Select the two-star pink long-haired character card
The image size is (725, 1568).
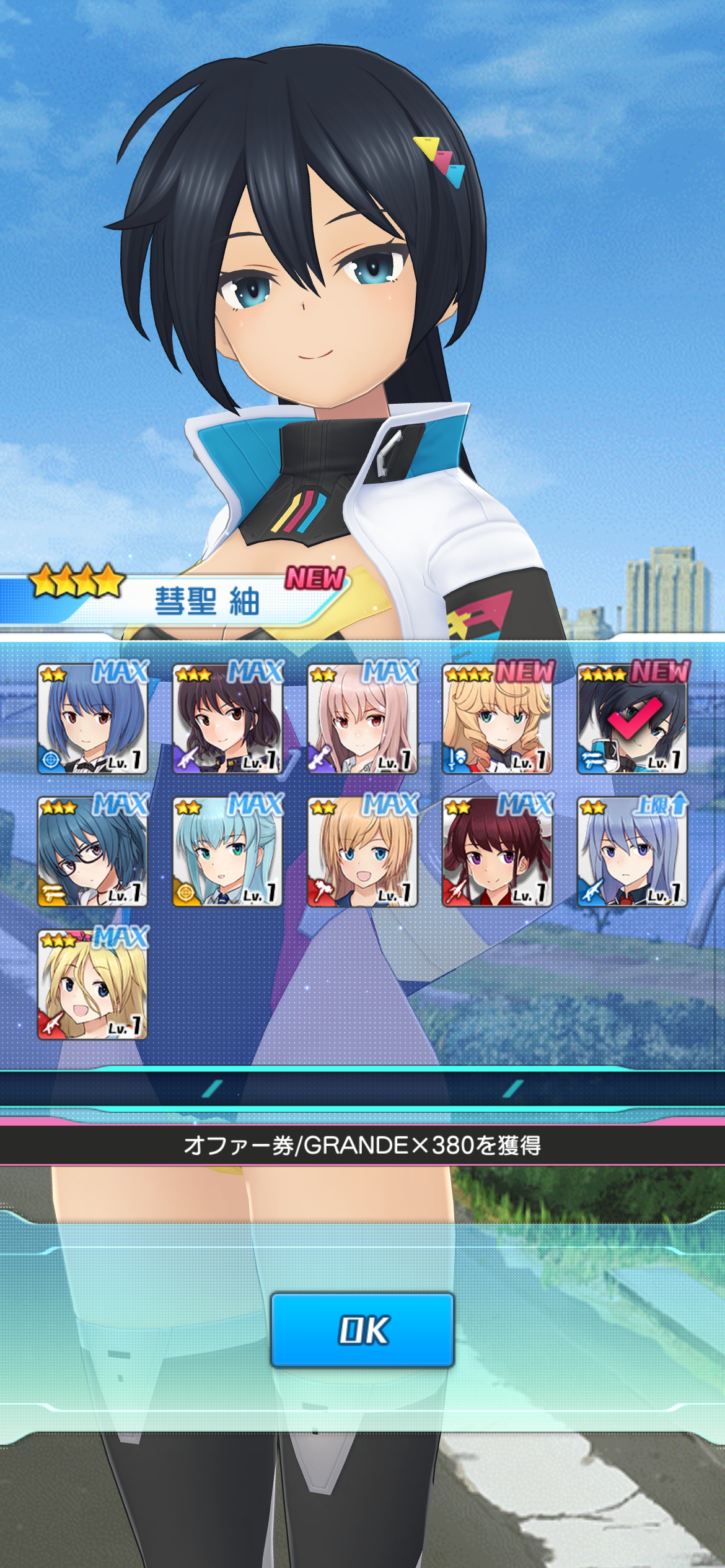coord(362,718)
